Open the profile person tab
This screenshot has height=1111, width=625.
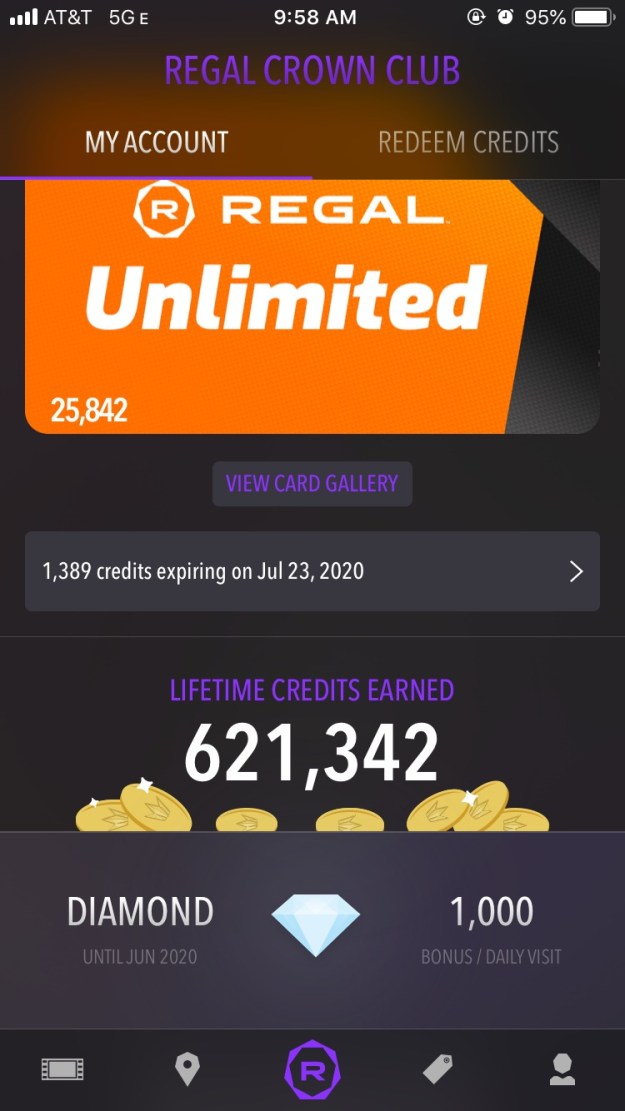click(x=563, y=1069)
